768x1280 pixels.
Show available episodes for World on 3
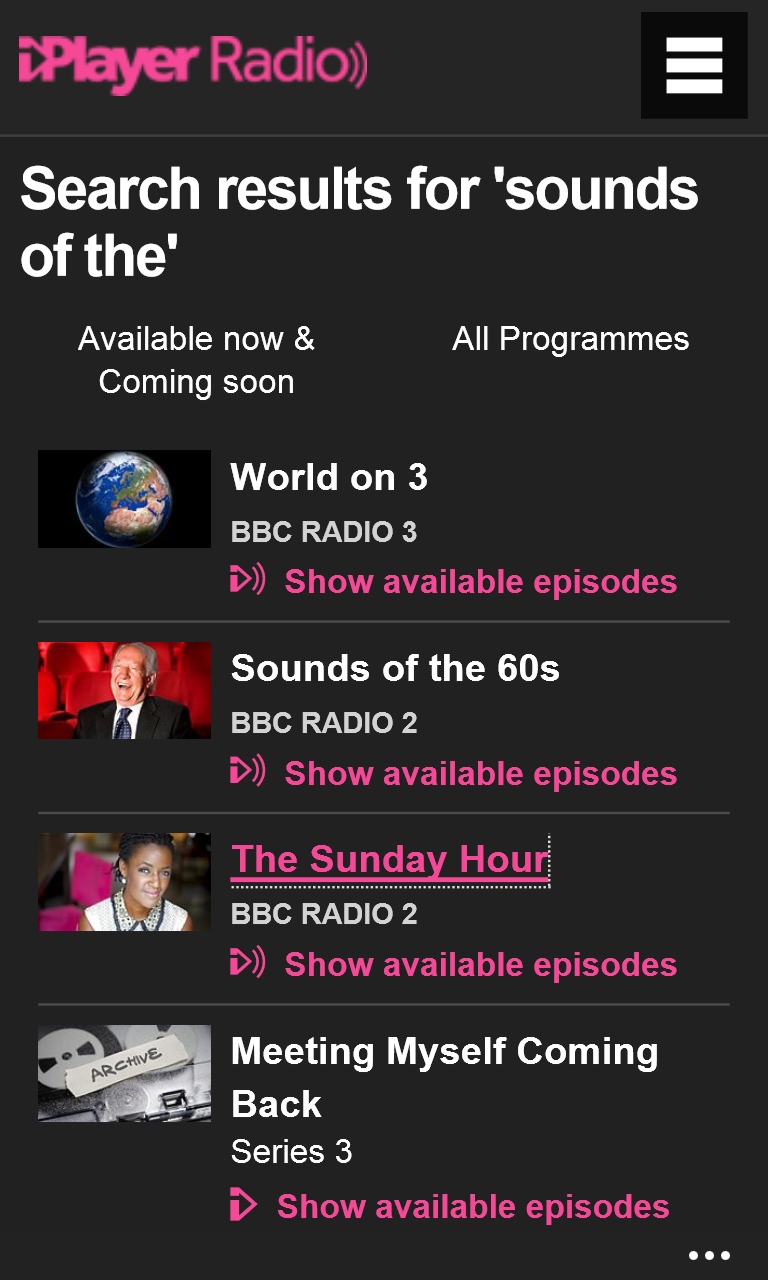(454, 581)
